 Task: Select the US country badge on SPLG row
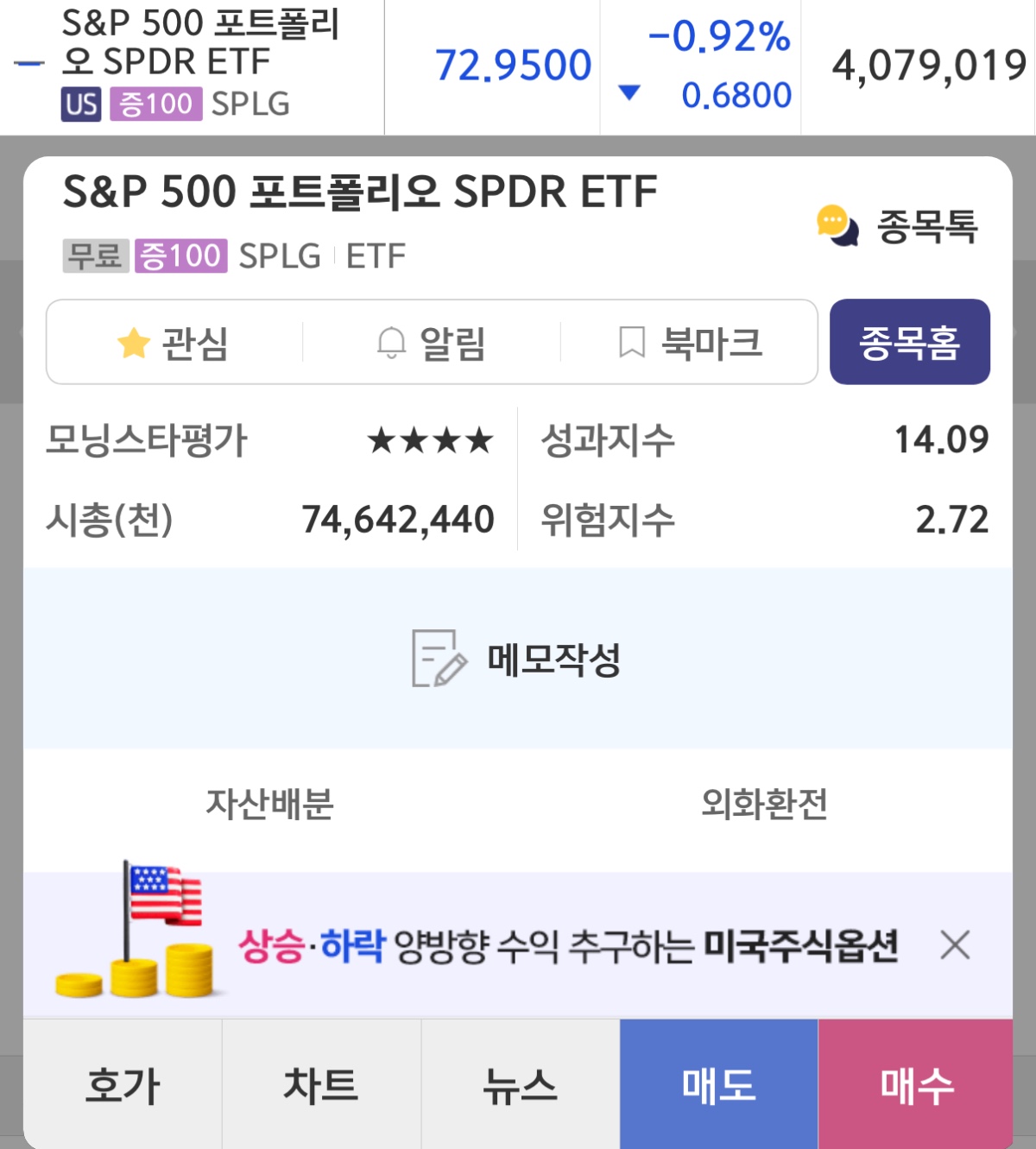(x=81, y=104)
